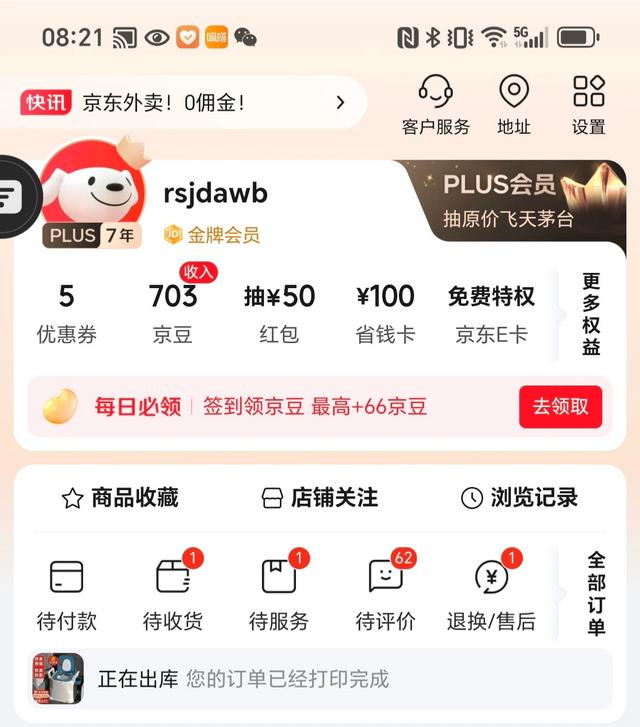Open 店铺关注 followed shops
This screenshot has height=727, width=640.
point(320,497)
